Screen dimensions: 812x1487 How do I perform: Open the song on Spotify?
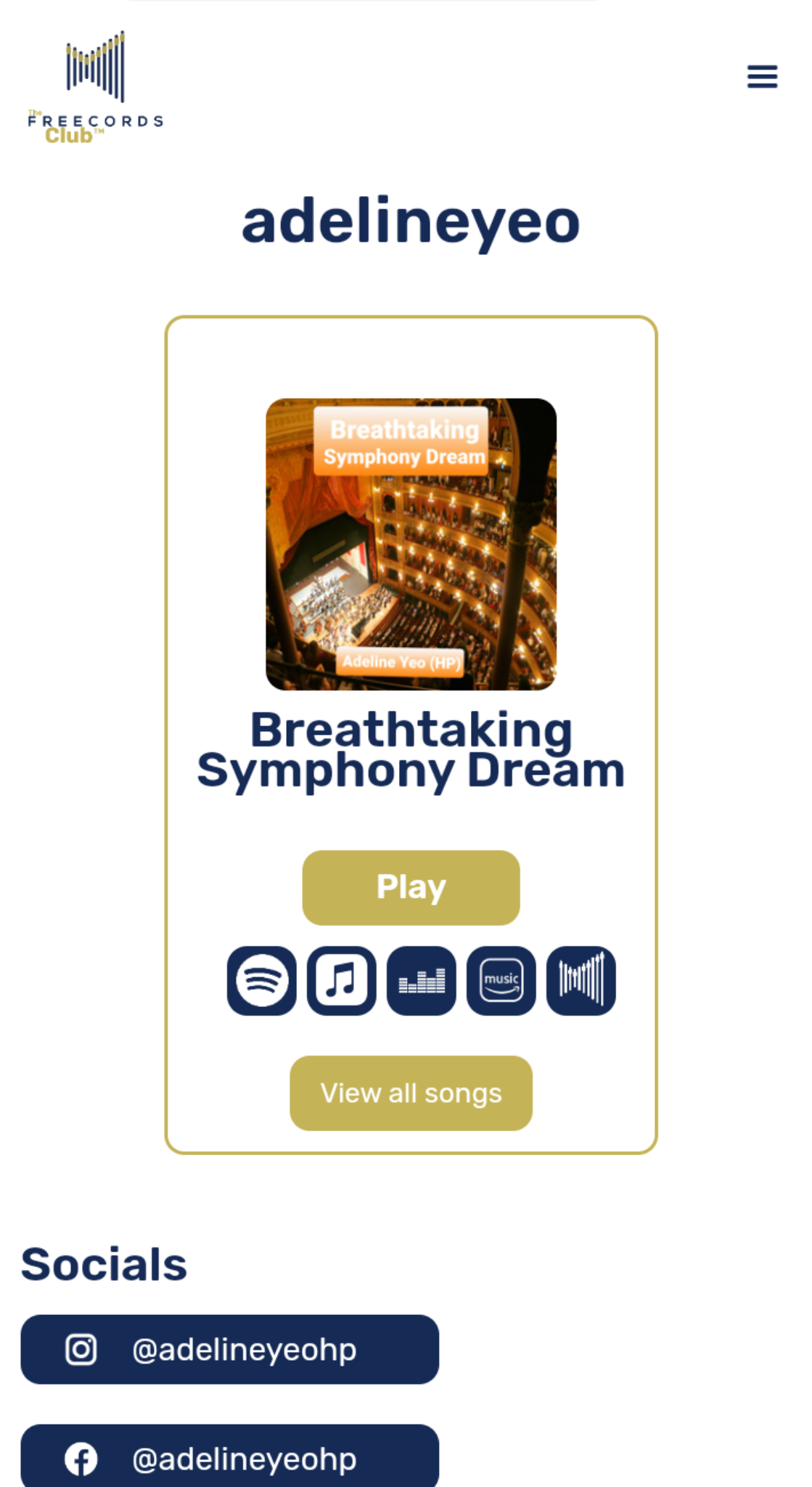click(262, 980)
